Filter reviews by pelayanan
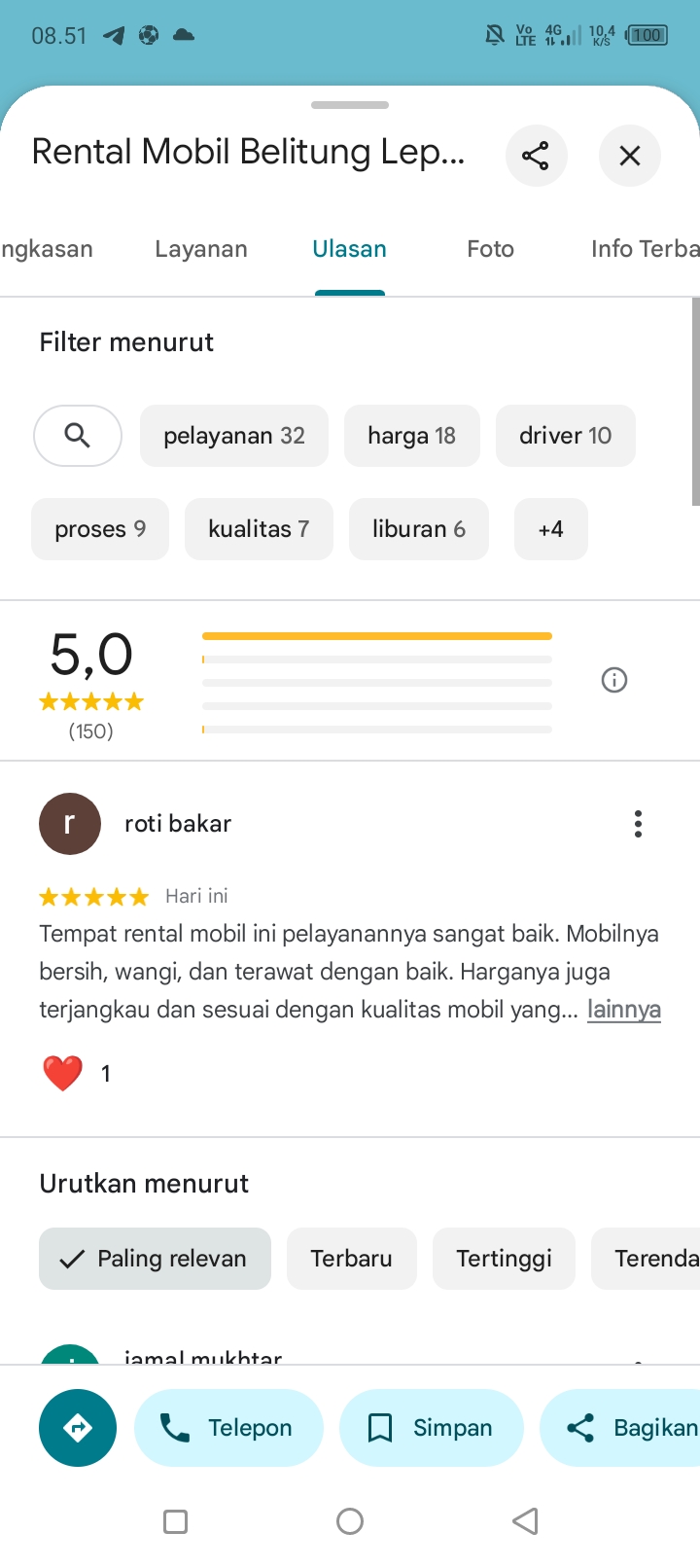The image size is (700, 1568). 234,436
